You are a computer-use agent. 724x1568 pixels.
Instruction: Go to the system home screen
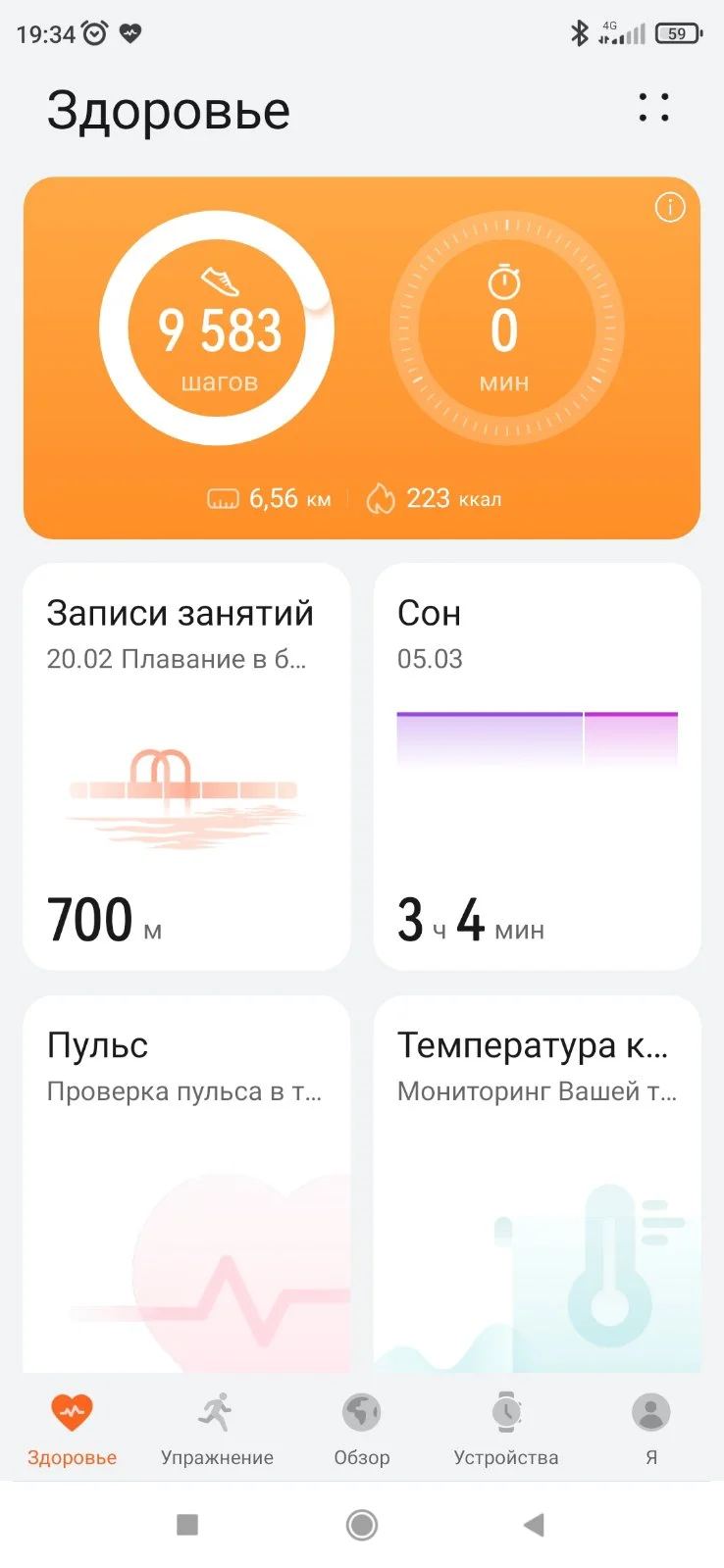tap(362, 1525)
